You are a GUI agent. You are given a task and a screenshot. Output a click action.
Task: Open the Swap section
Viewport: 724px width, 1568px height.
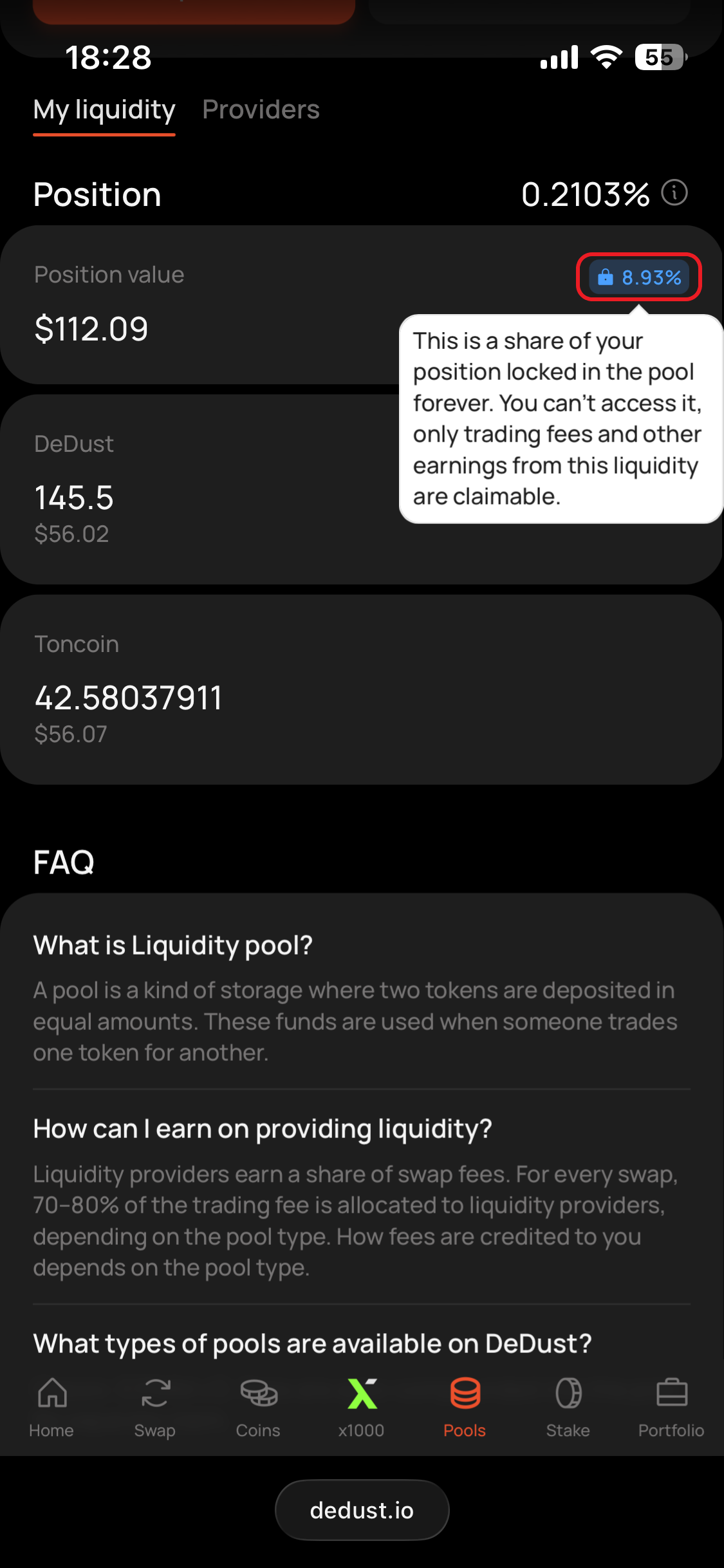pos(155,1407)
